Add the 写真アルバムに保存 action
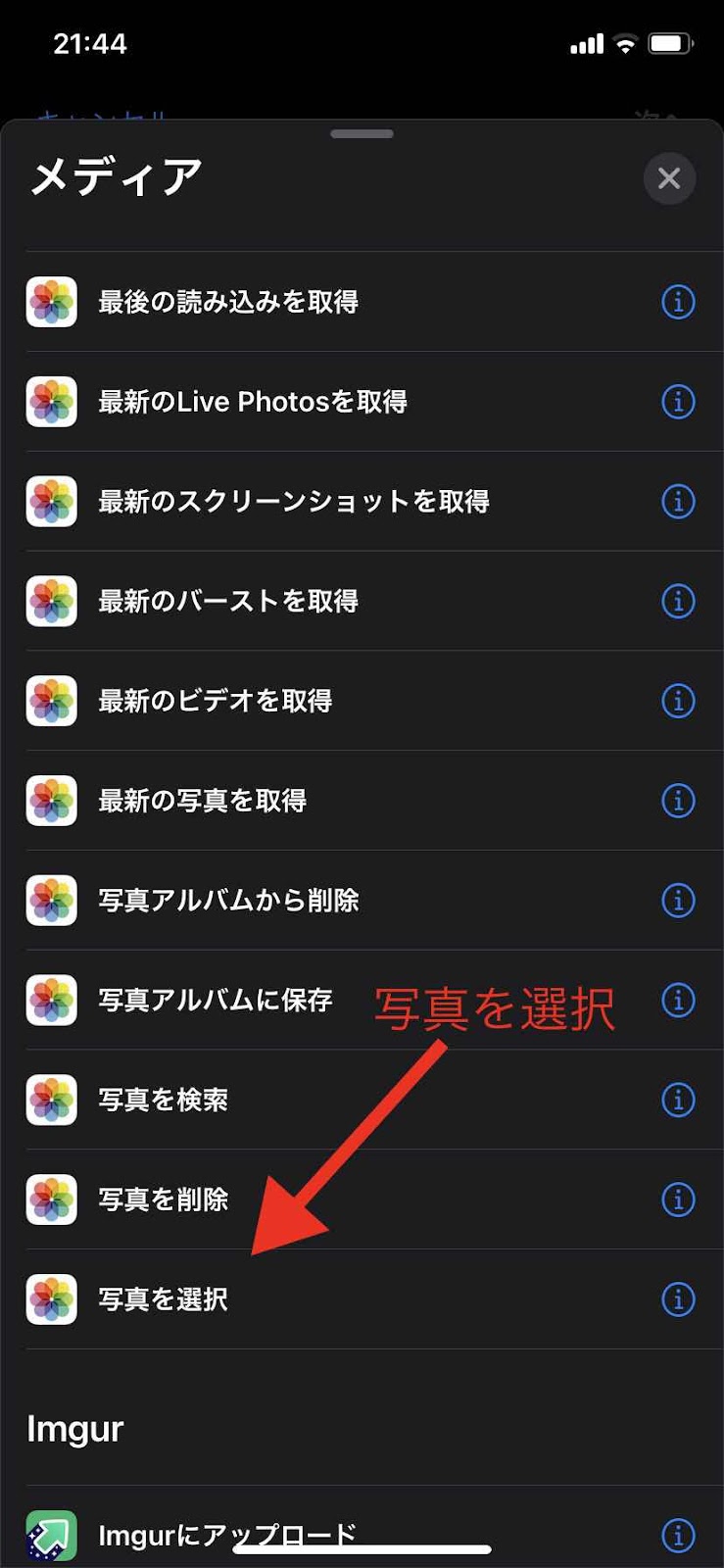Screen dimensions: 724x1568 [x=216, y=1000]
